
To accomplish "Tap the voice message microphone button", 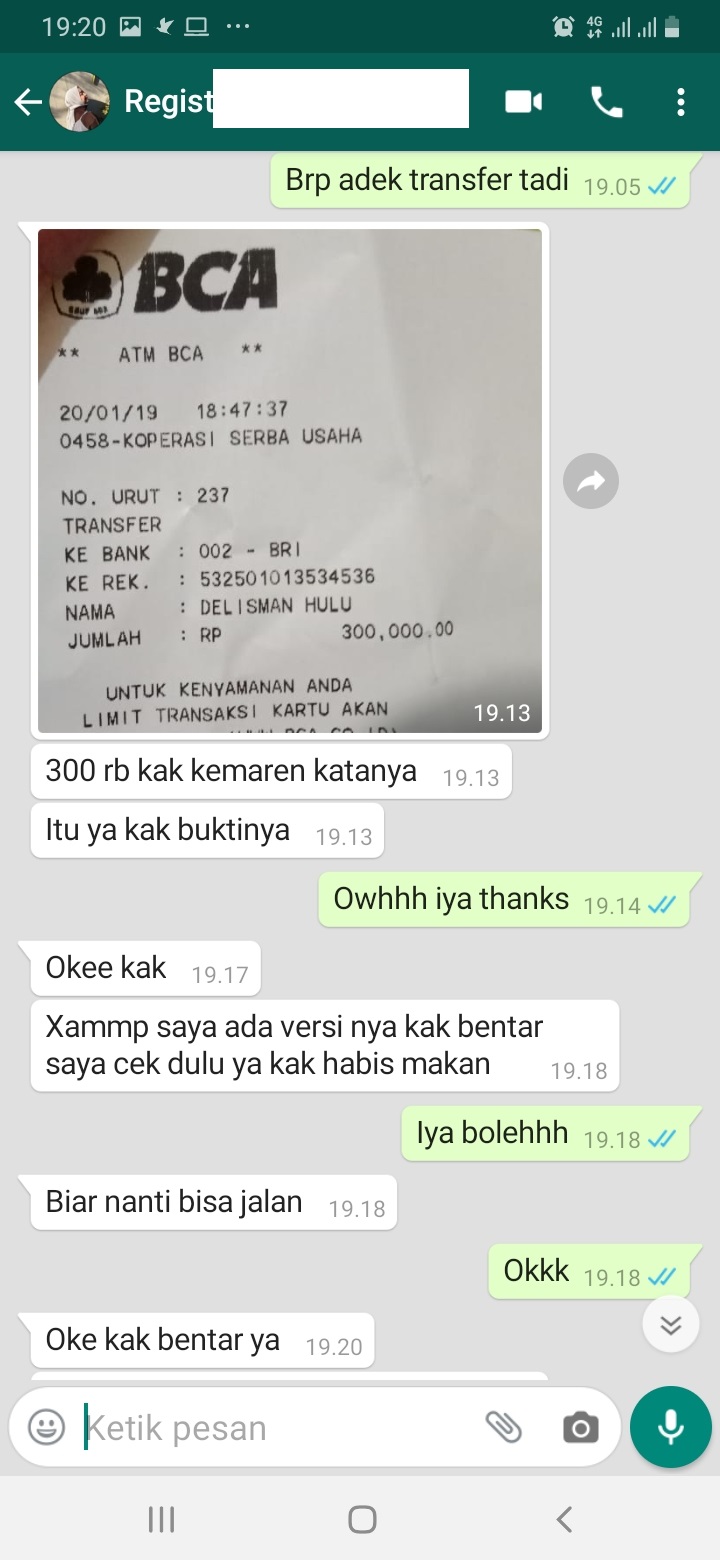I will point(670,1427).
